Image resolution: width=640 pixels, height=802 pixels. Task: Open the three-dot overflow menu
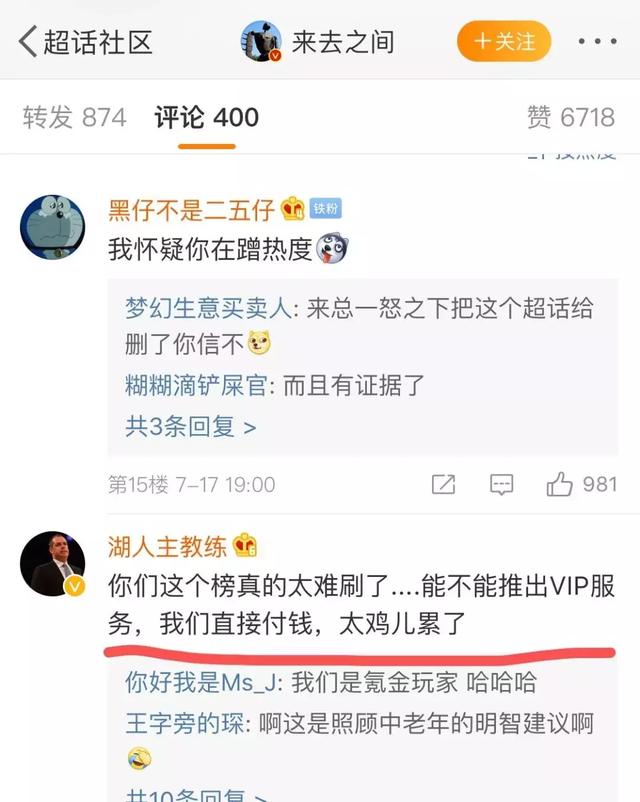(x=598, y=42)
